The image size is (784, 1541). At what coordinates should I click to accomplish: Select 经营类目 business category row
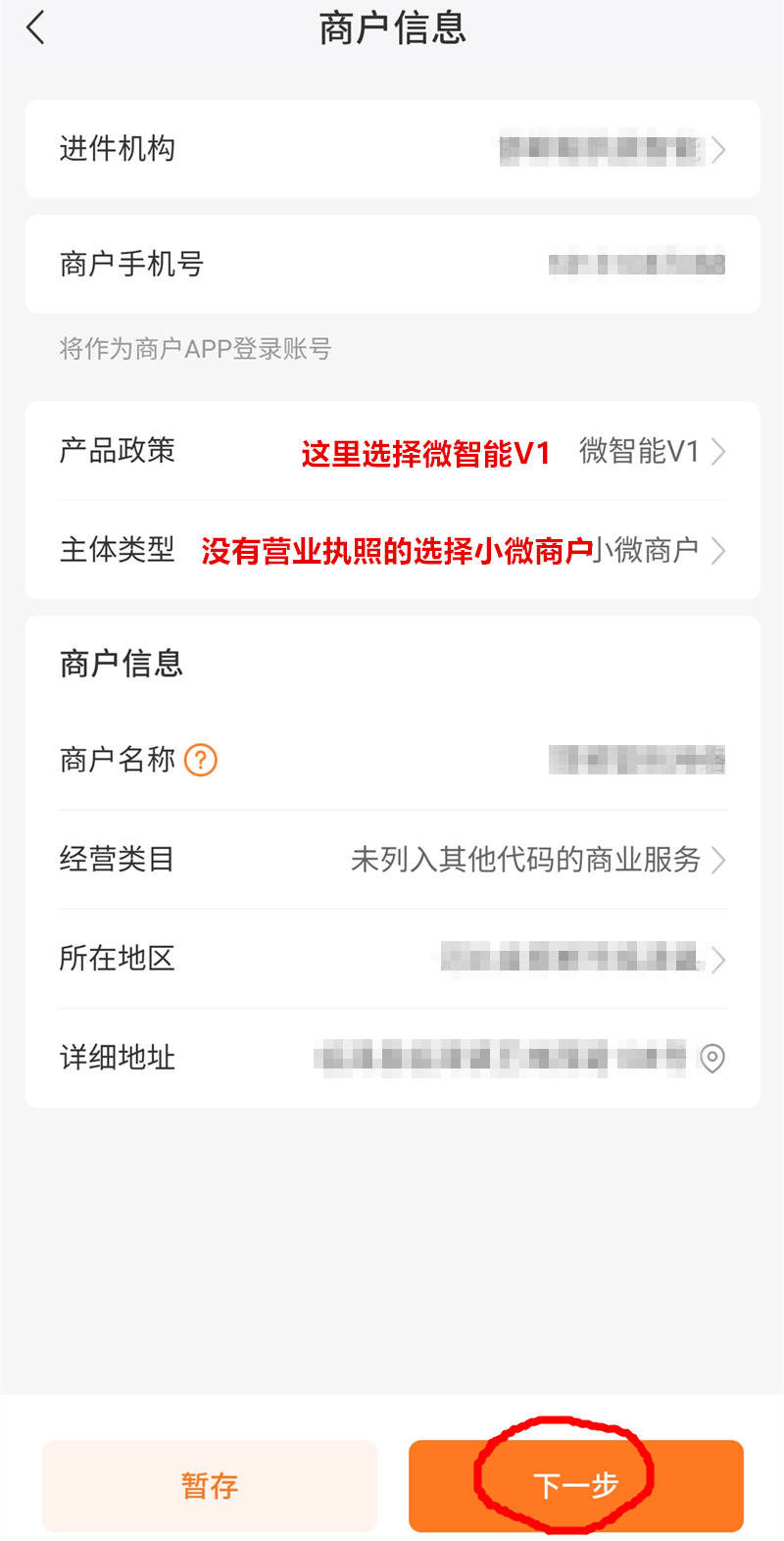(392, 860)
